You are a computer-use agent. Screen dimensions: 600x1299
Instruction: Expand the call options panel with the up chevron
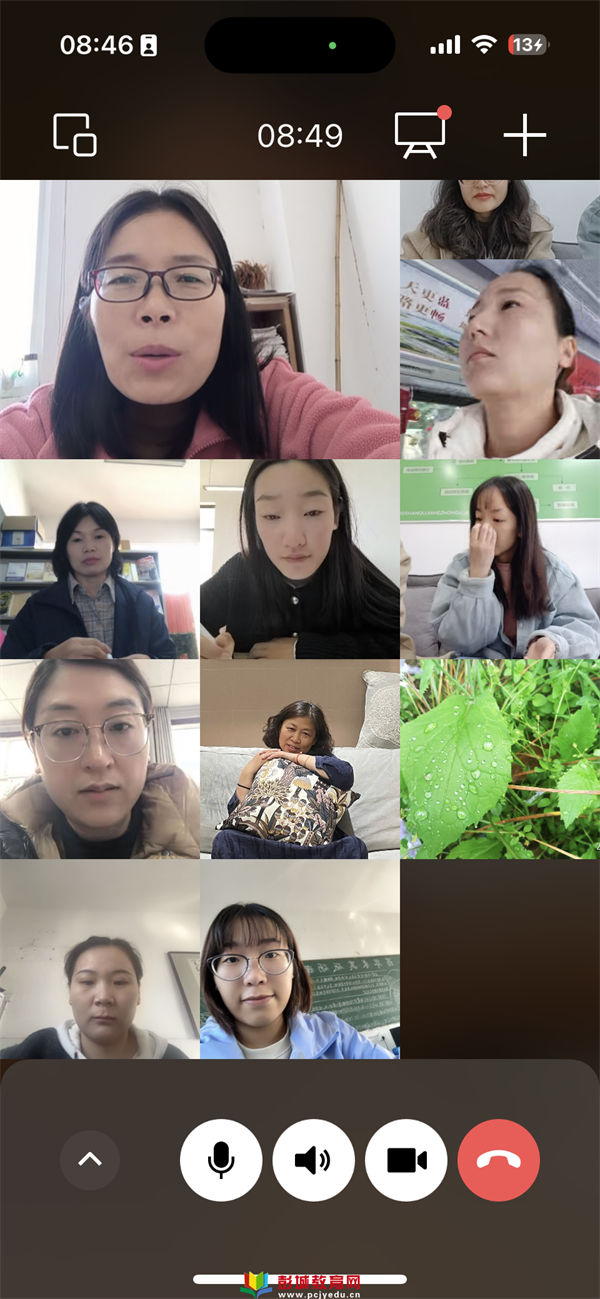90,1160
